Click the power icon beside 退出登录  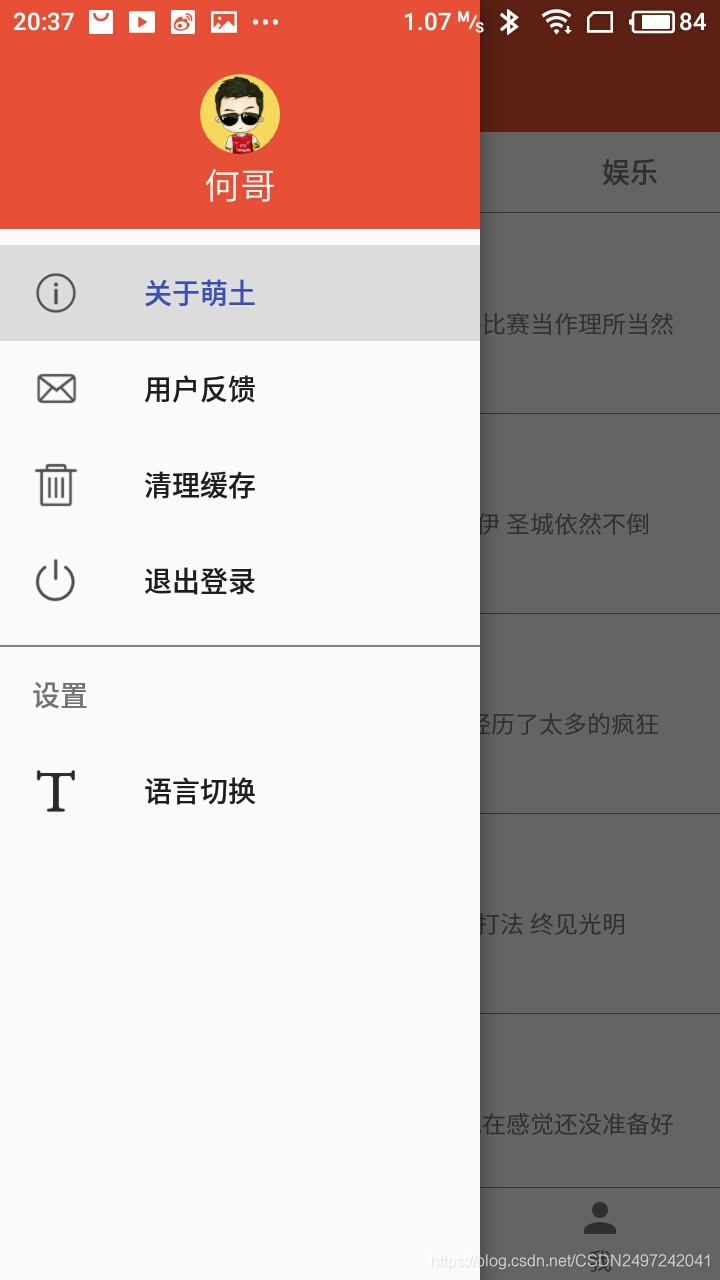pos(55,581)
